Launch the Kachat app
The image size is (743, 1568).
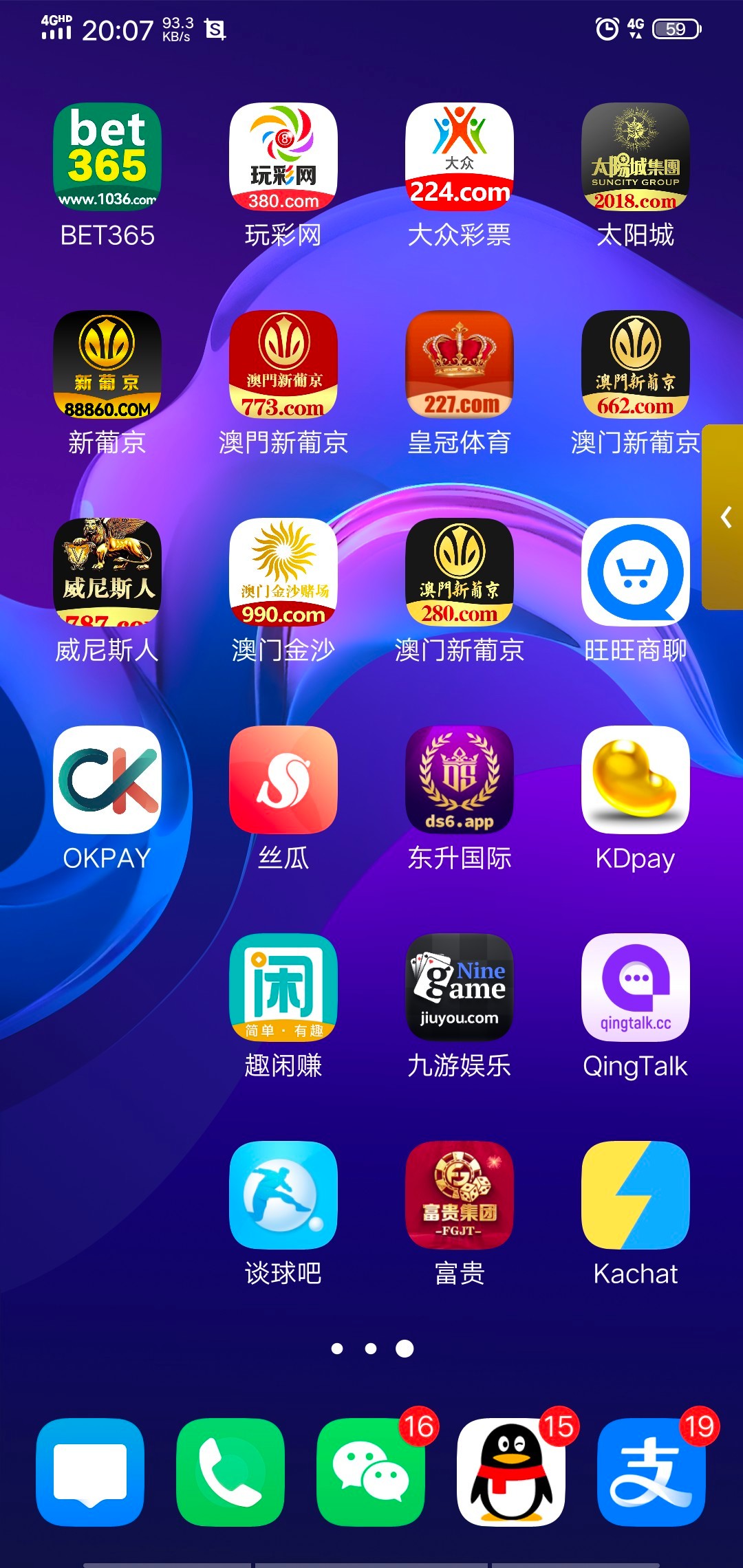coord(636,1195)
